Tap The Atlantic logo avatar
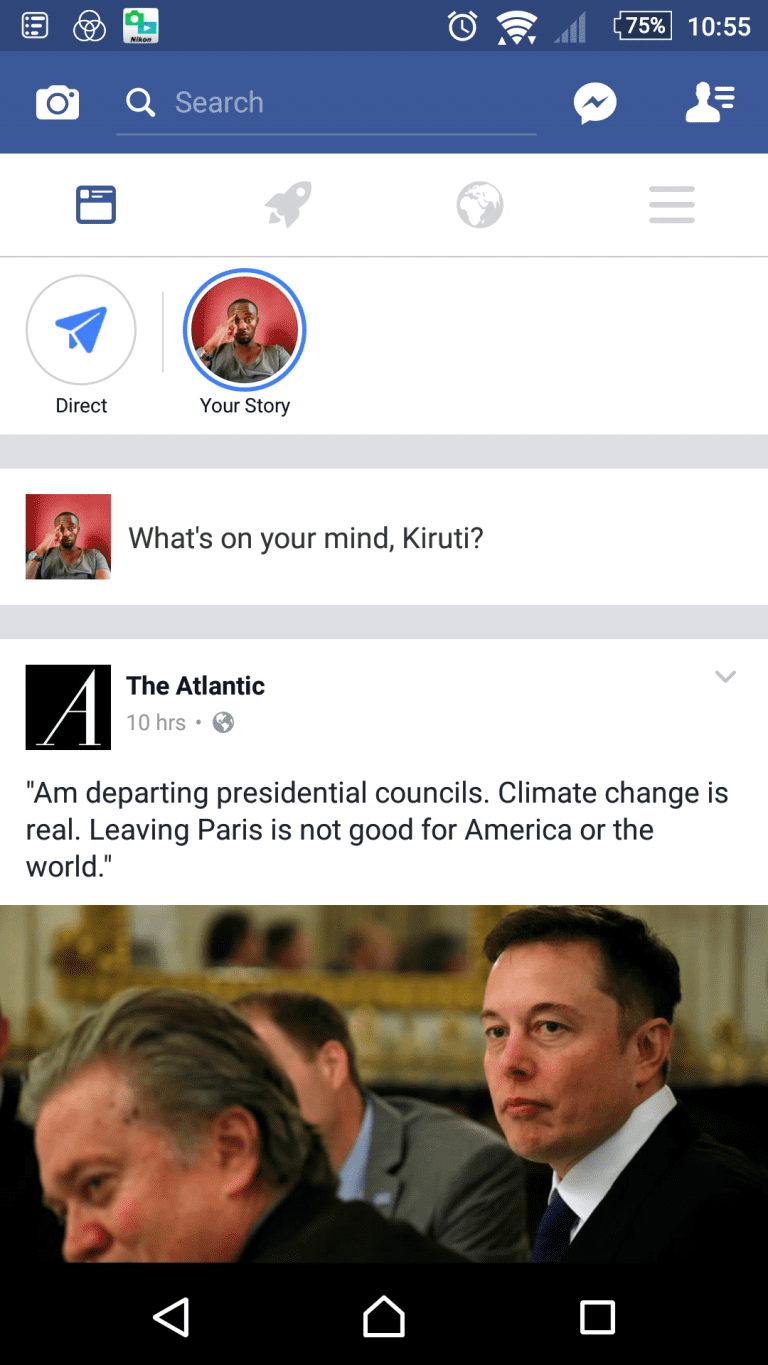The width and height of the screenshot is (768, 1365). [x=68, y=706]
